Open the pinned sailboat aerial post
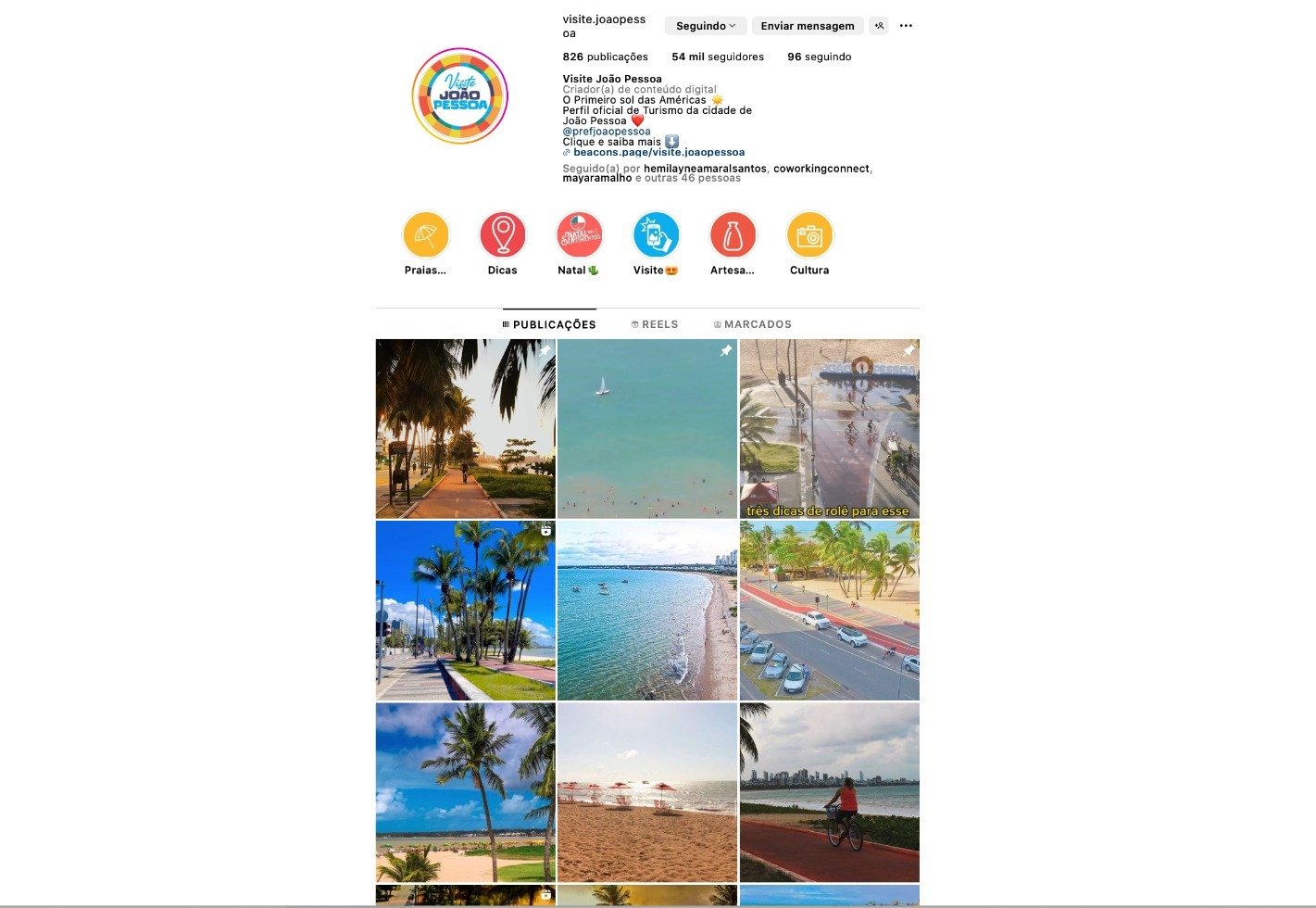Screen dimensions: 1316x908 [x=646, y=428]
